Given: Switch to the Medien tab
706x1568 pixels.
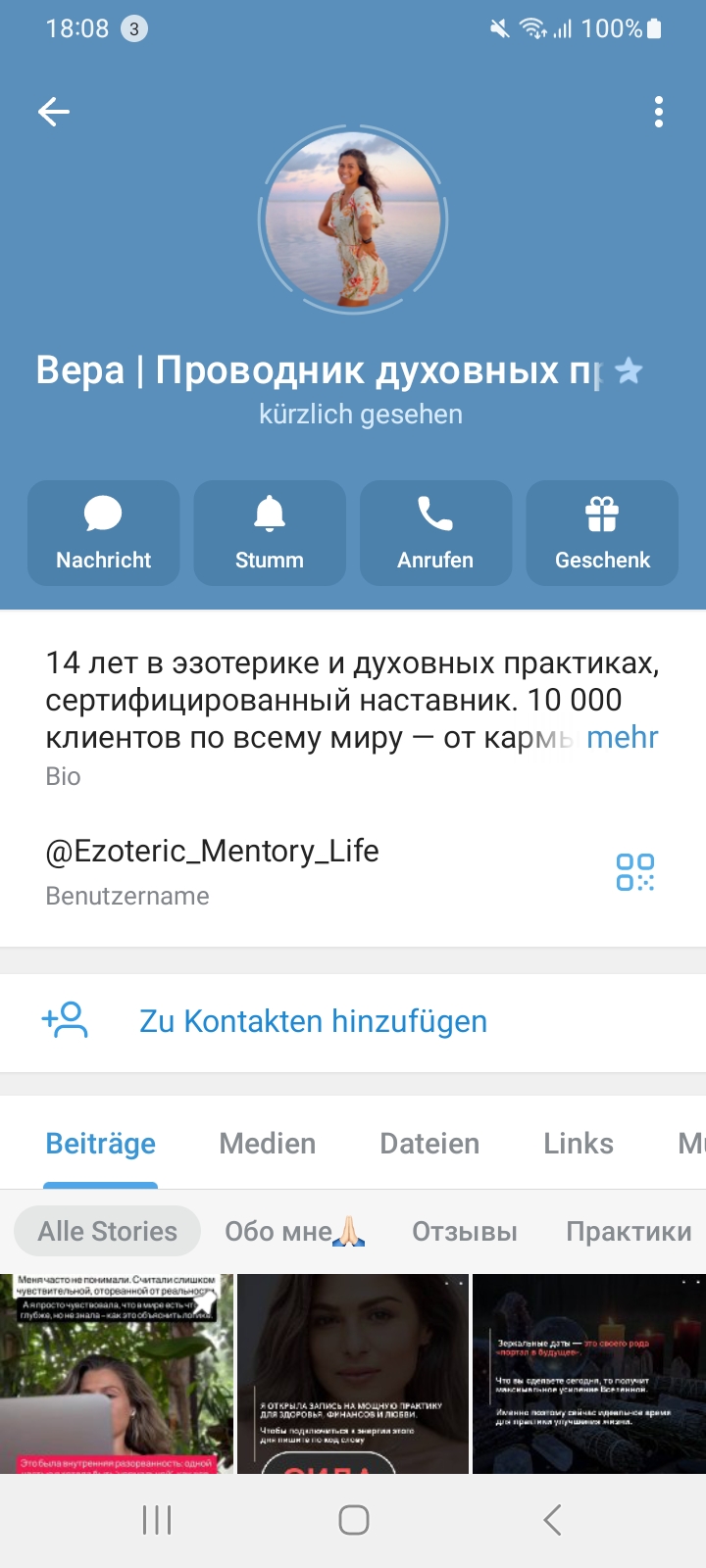Looking at the screenshot, I should (268, 1144).
